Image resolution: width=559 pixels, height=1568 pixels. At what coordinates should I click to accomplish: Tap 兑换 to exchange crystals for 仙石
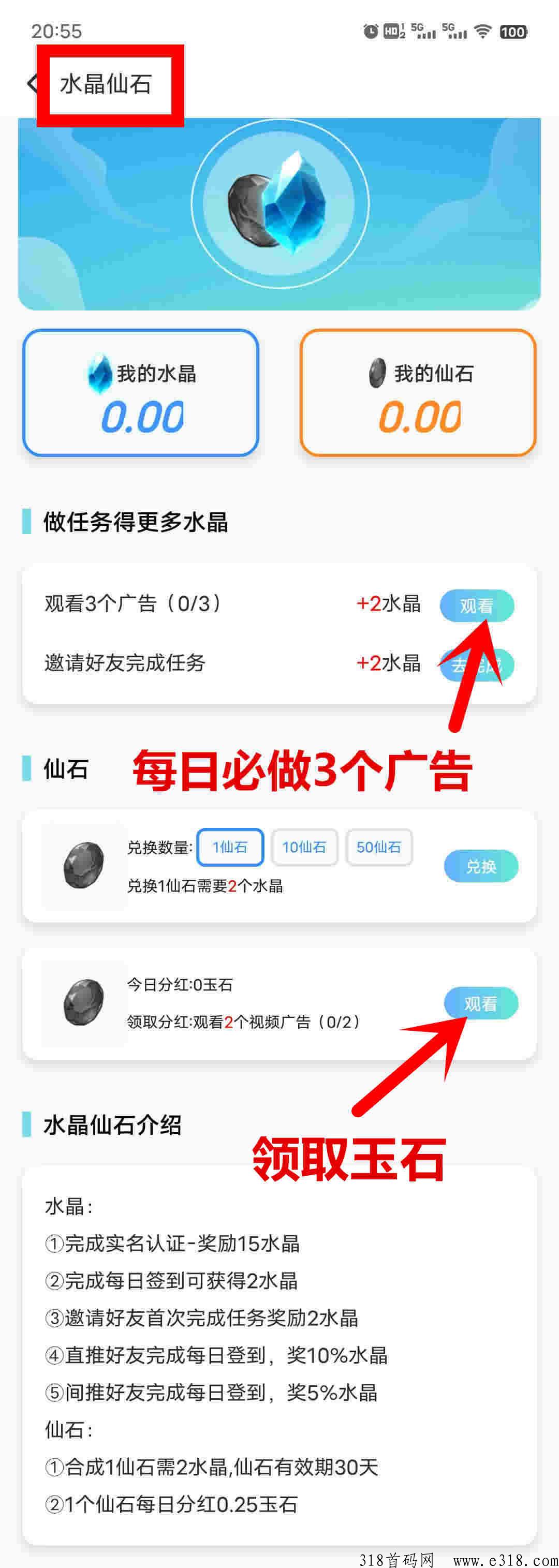pyautogui.click(x=480, y=866)
